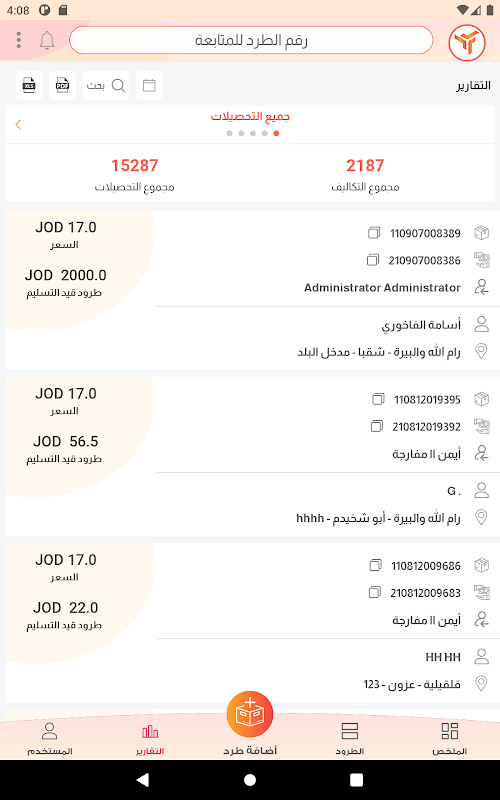Open the parcel card for HH HH

250,622
